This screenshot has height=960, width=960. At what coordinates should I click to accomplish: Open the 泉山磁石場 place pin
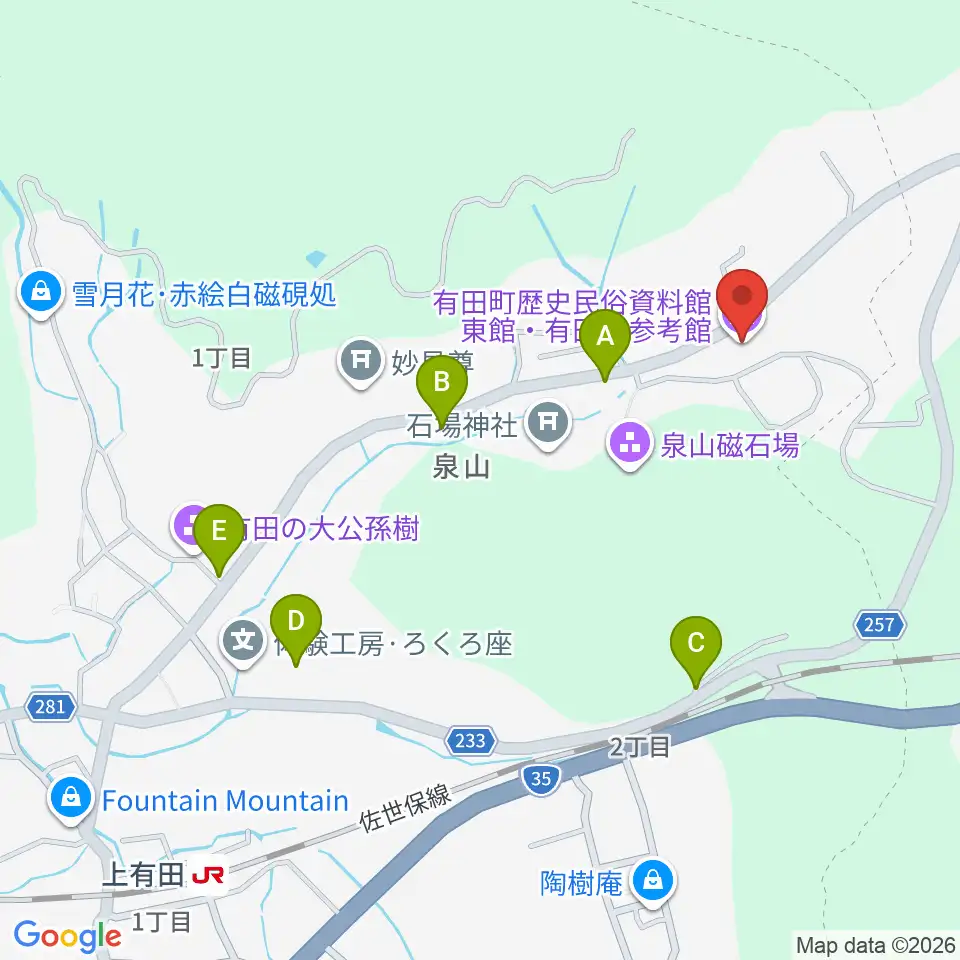pyautogui.click(x=629, y=445)
